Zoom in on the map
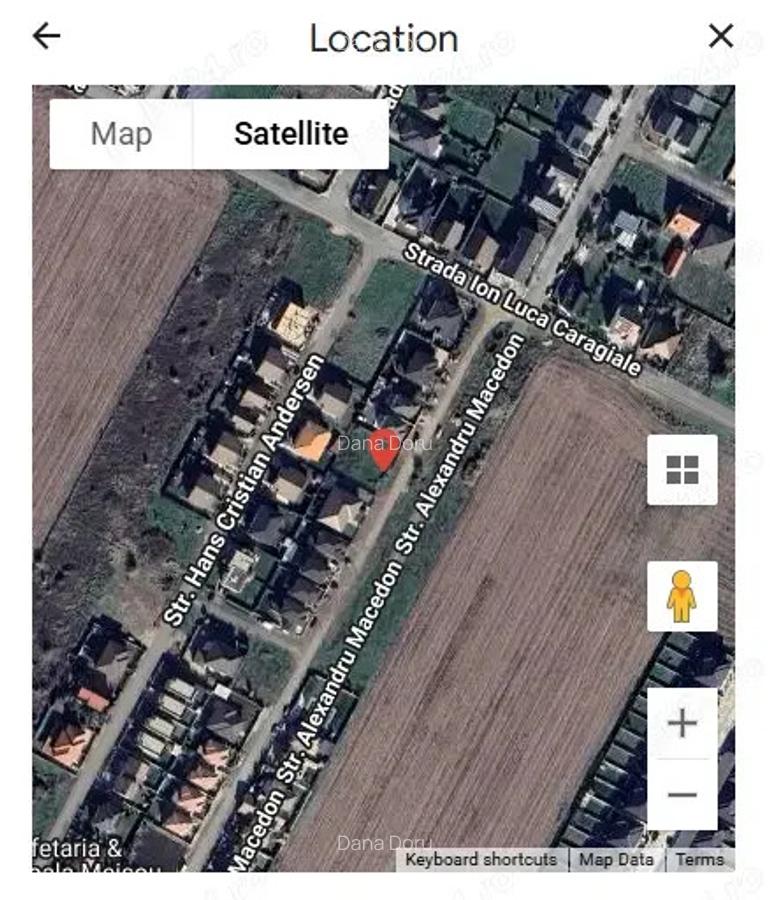Viewport: 770px width, 900px height. coord(682,724)
